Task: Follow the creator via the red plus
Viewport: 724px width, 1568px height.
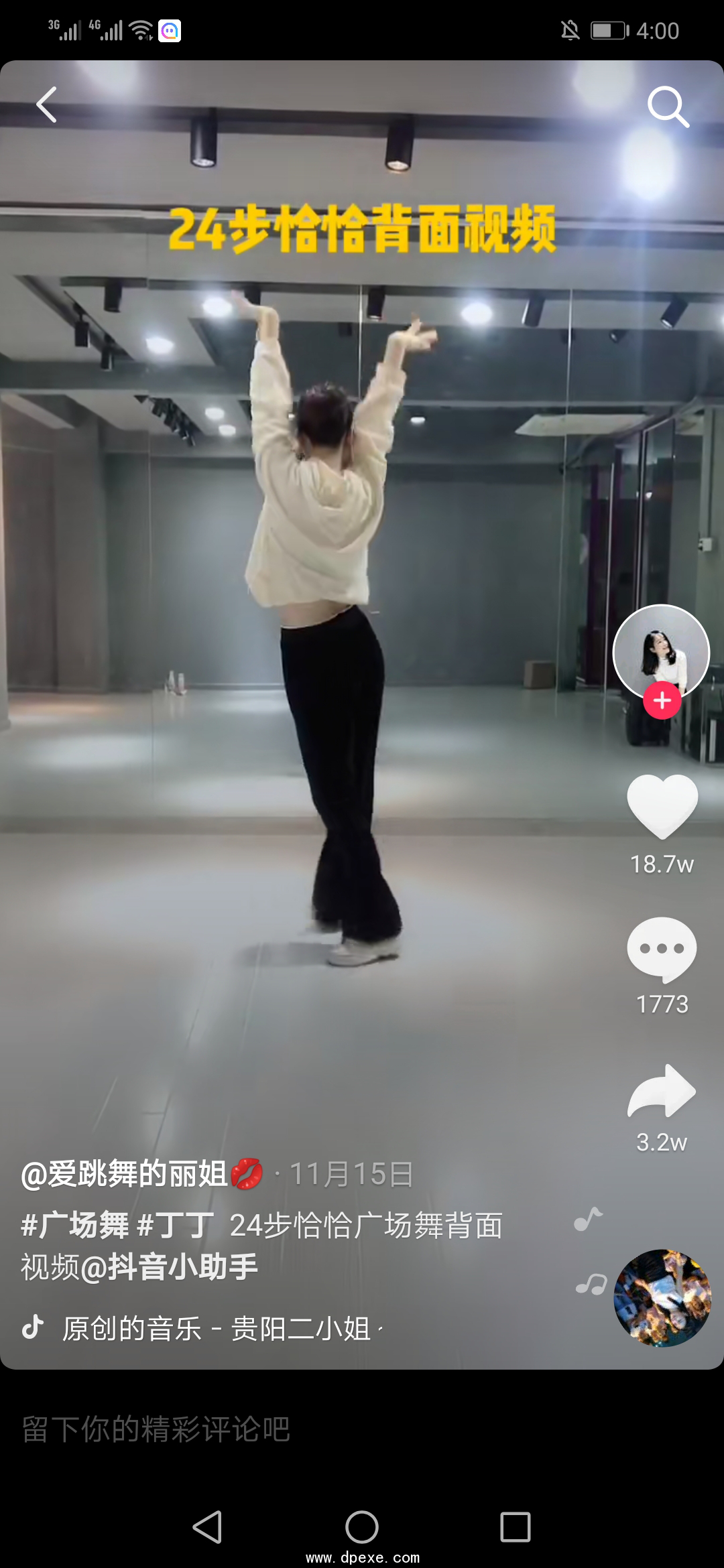Action: (x=662, y=700)
